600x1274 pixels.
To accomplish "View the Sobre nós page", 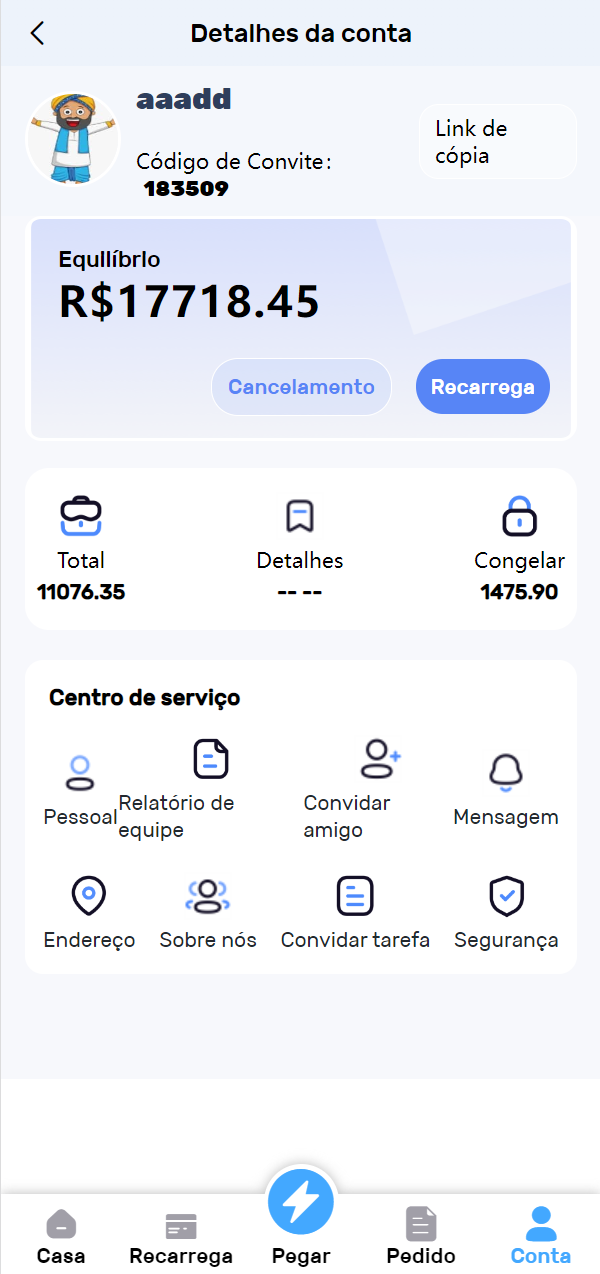I will (208, 912).
